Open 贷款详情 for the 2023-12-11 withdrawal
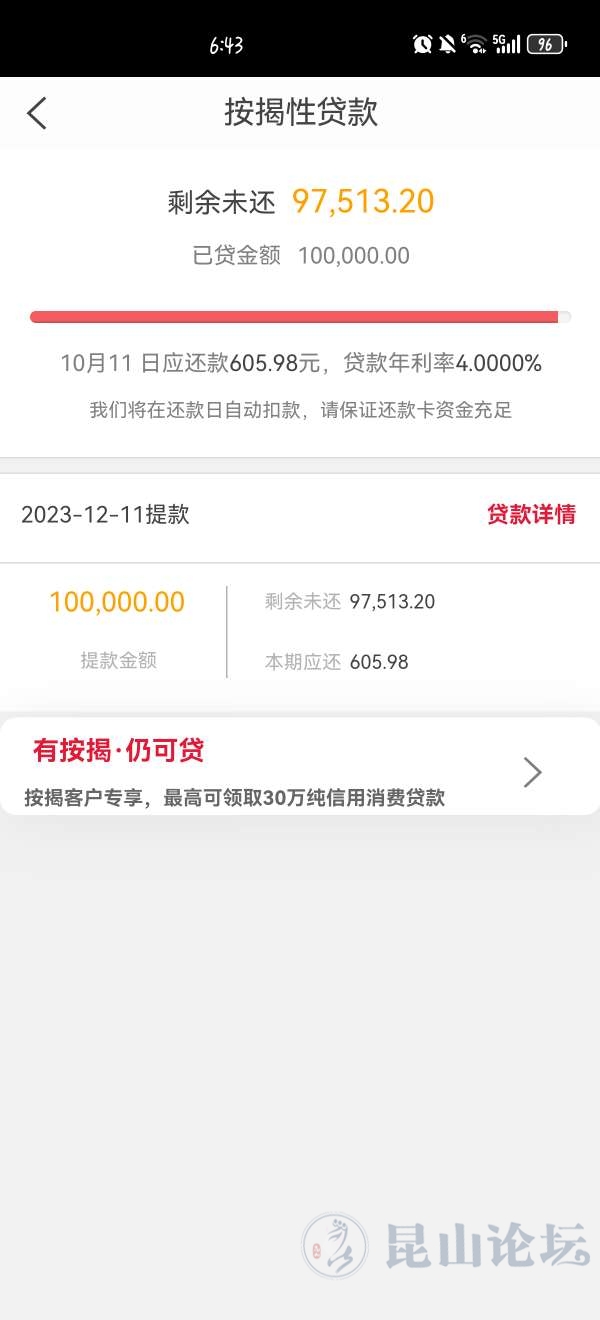Viewport: 600px width, 1320px height. (x=531, y=515)
